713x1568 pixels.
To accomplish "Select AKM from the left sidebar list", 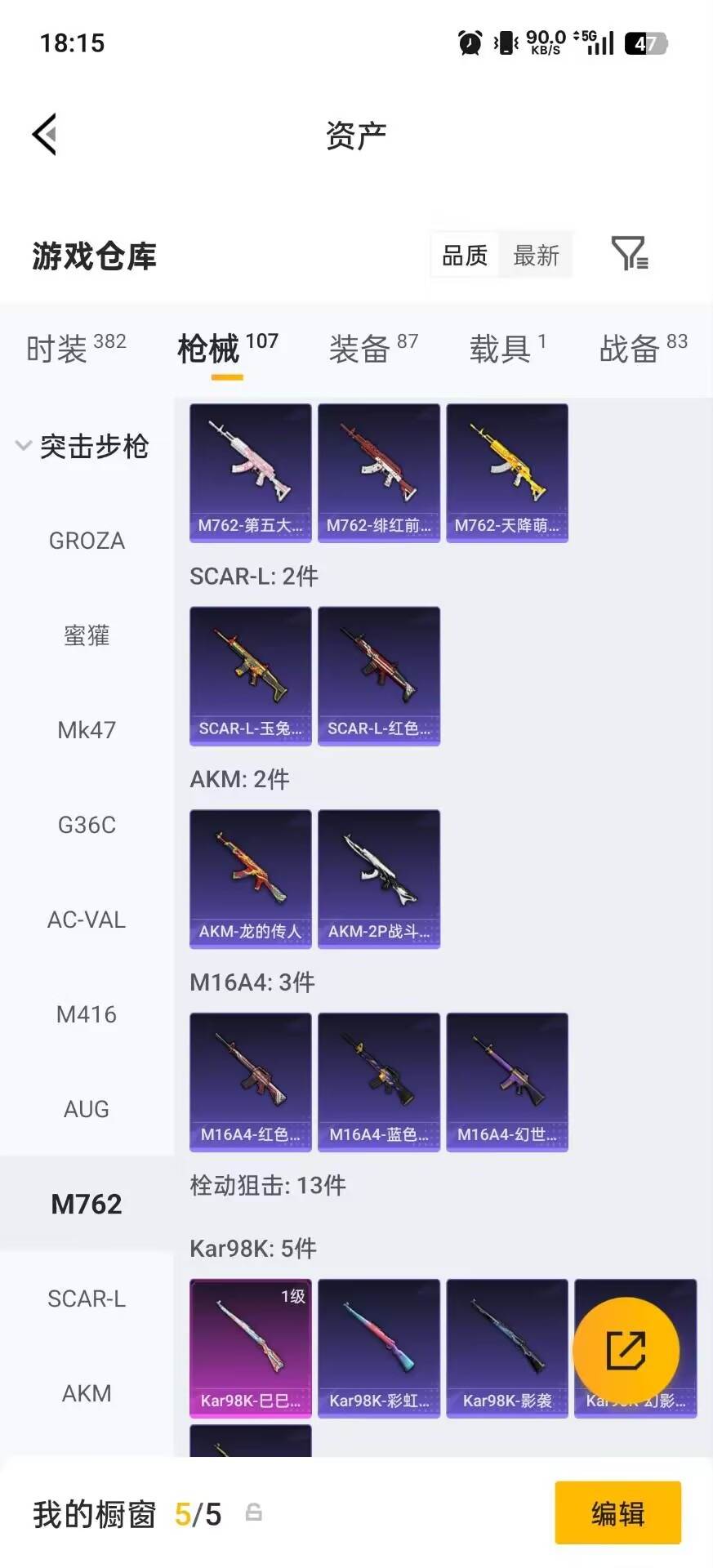I will coord(86,1393).
